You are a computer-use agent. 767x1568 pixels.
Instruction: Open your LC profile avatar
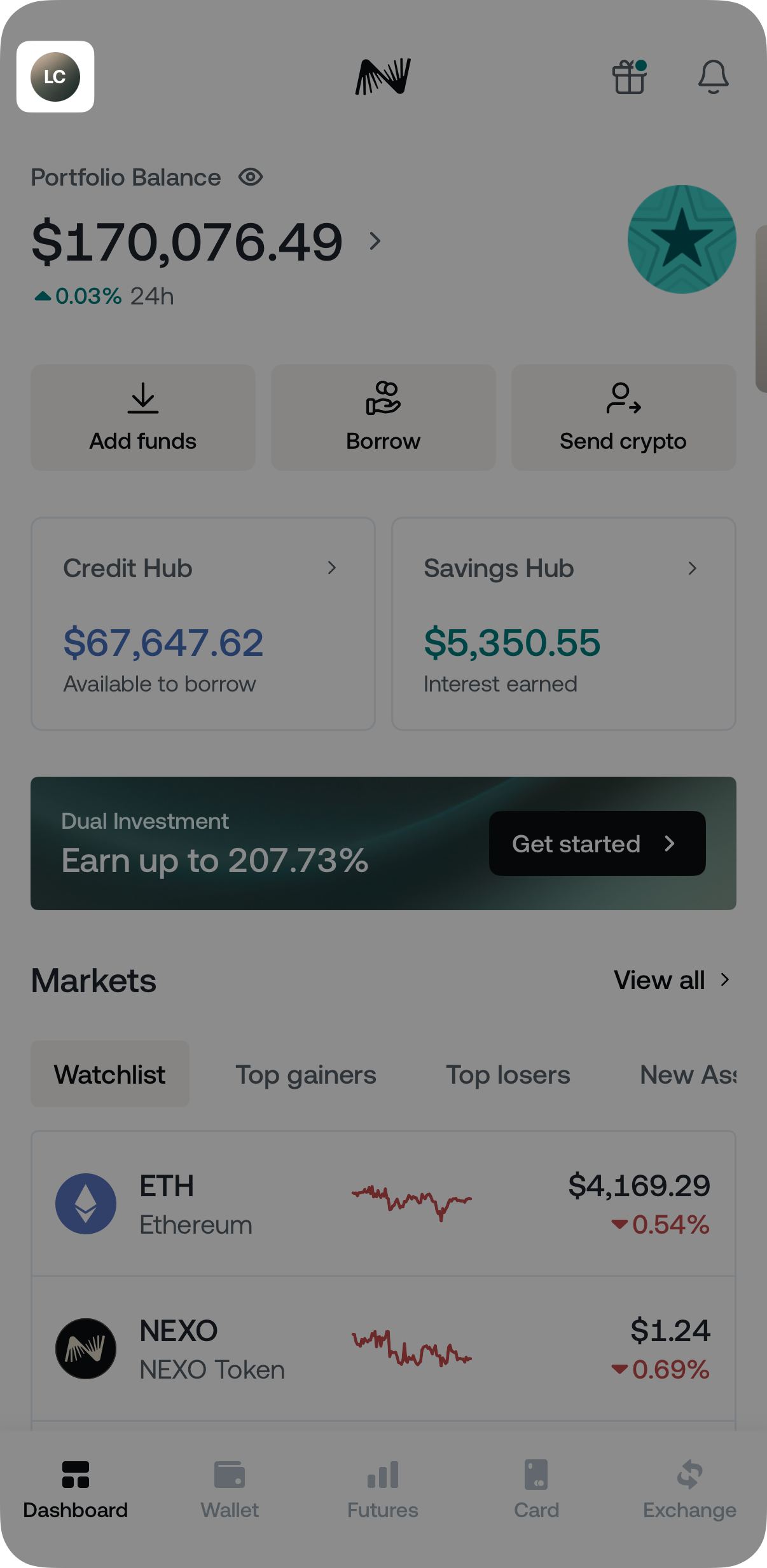(x=55, y=77)
